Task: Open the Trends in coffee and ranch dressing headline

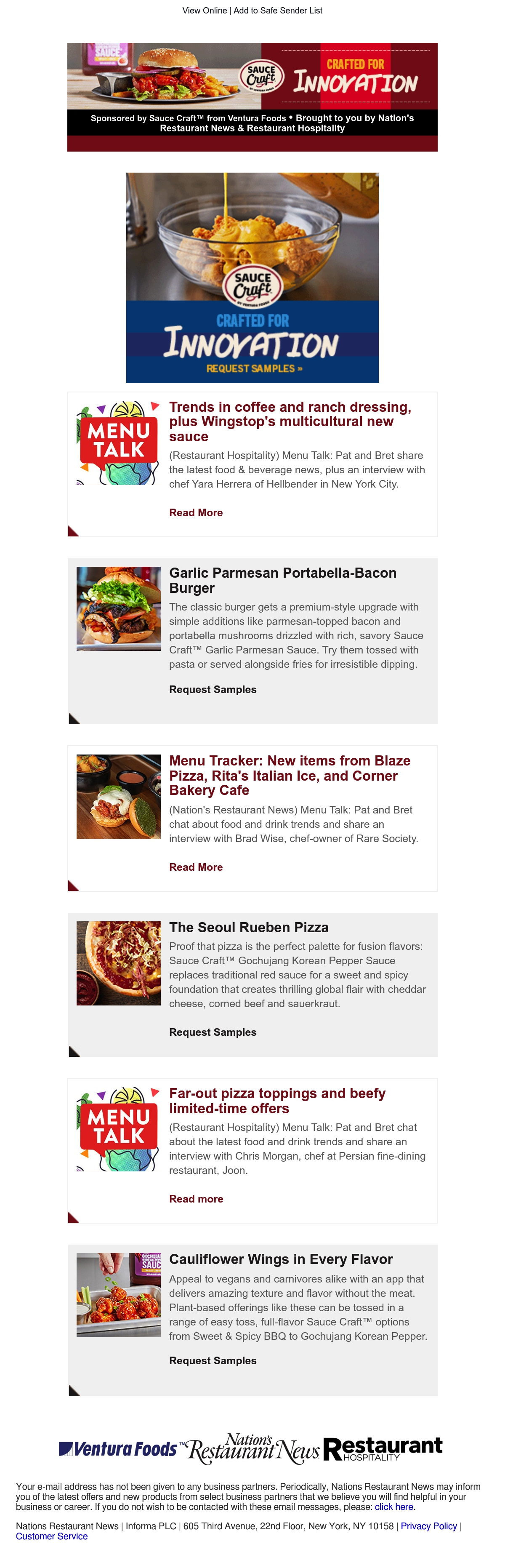Action: click(290, 421)
